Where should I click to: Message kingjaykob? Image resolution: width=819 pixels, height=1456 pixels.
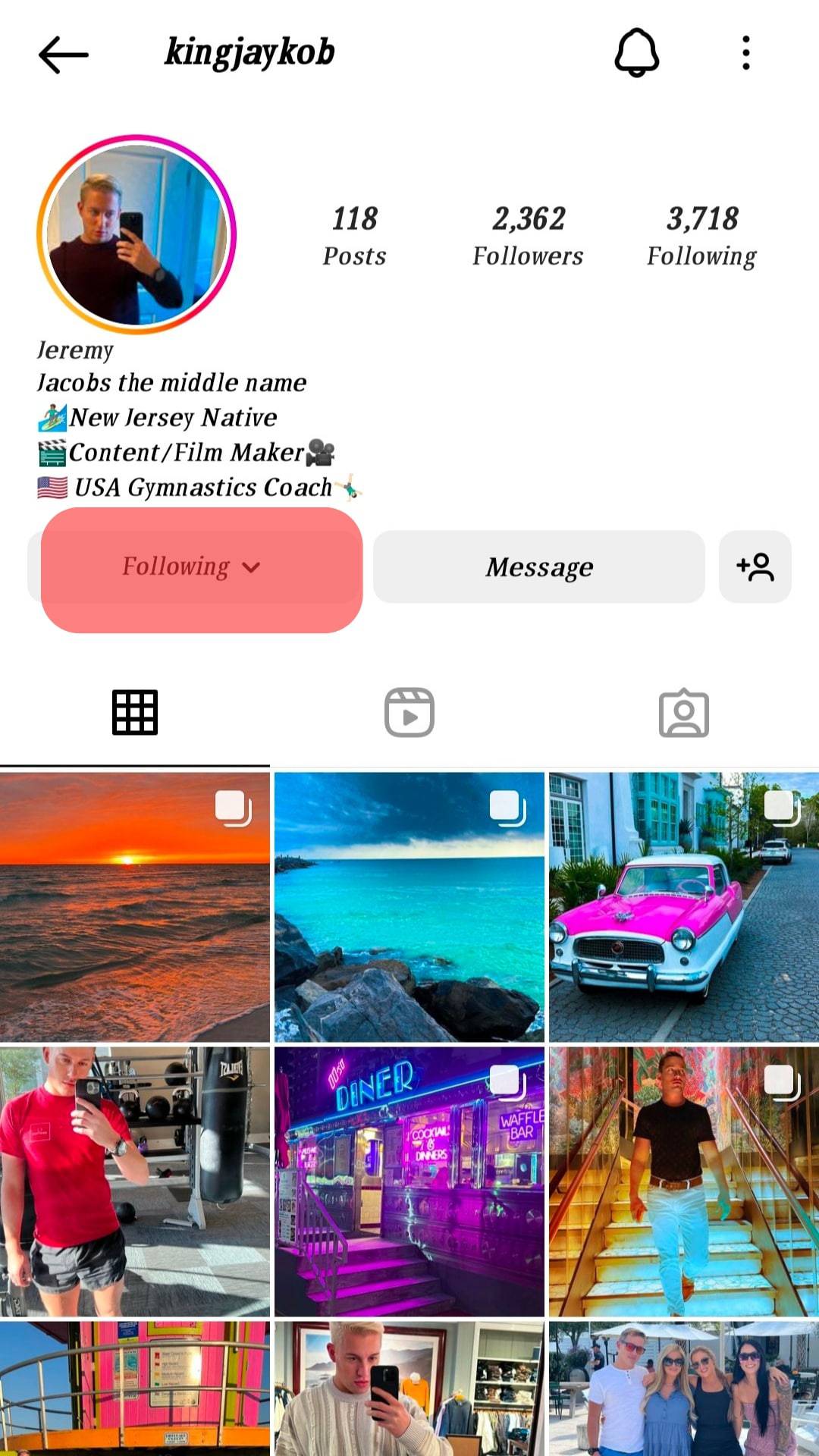(x=538, y=567)
